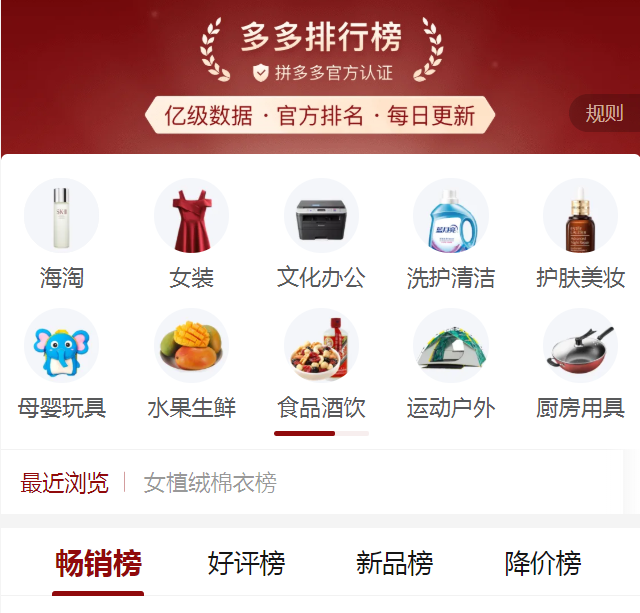640x613 pixels.
Task: Tap the 食品酒饮 category
Action: coord(321,365)
